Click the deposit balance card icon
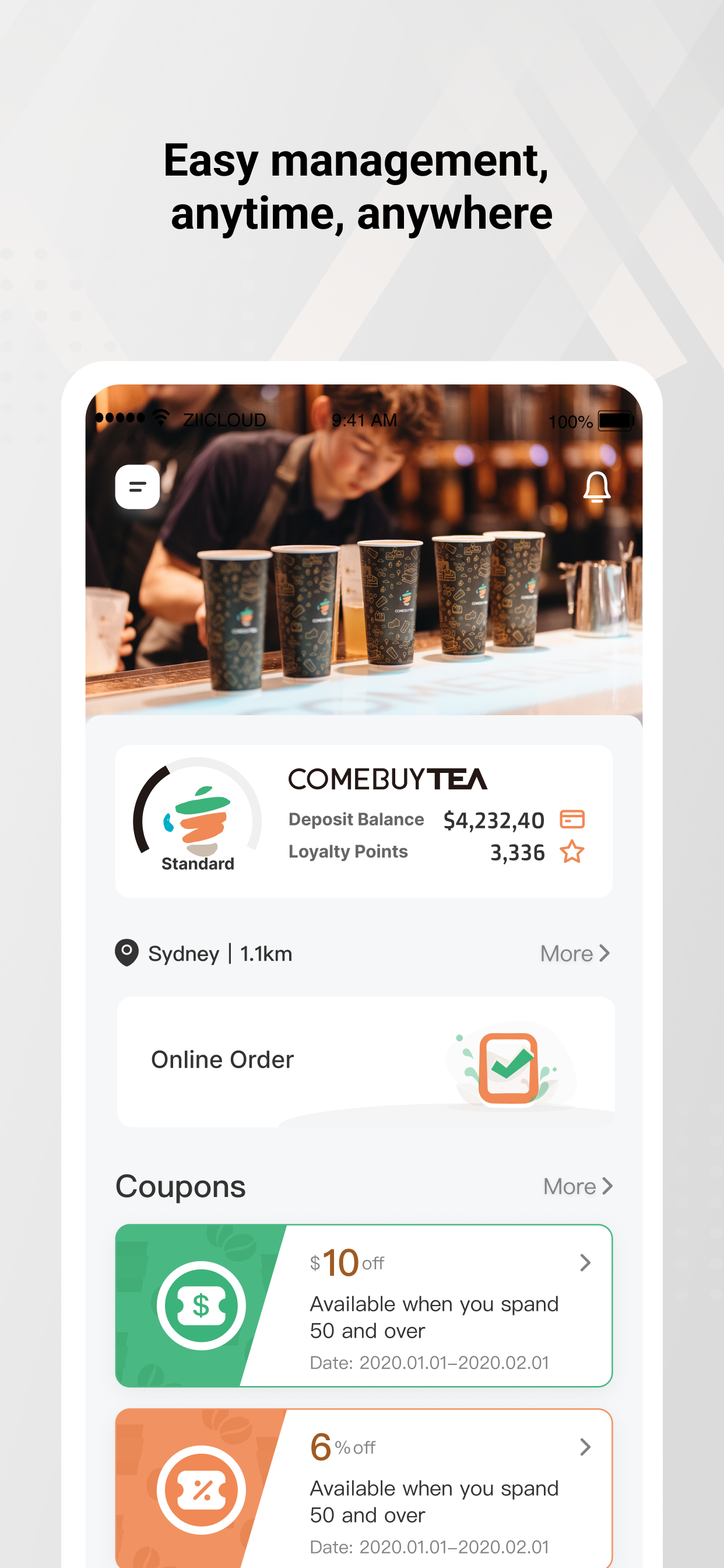 (x=572, y=820)
